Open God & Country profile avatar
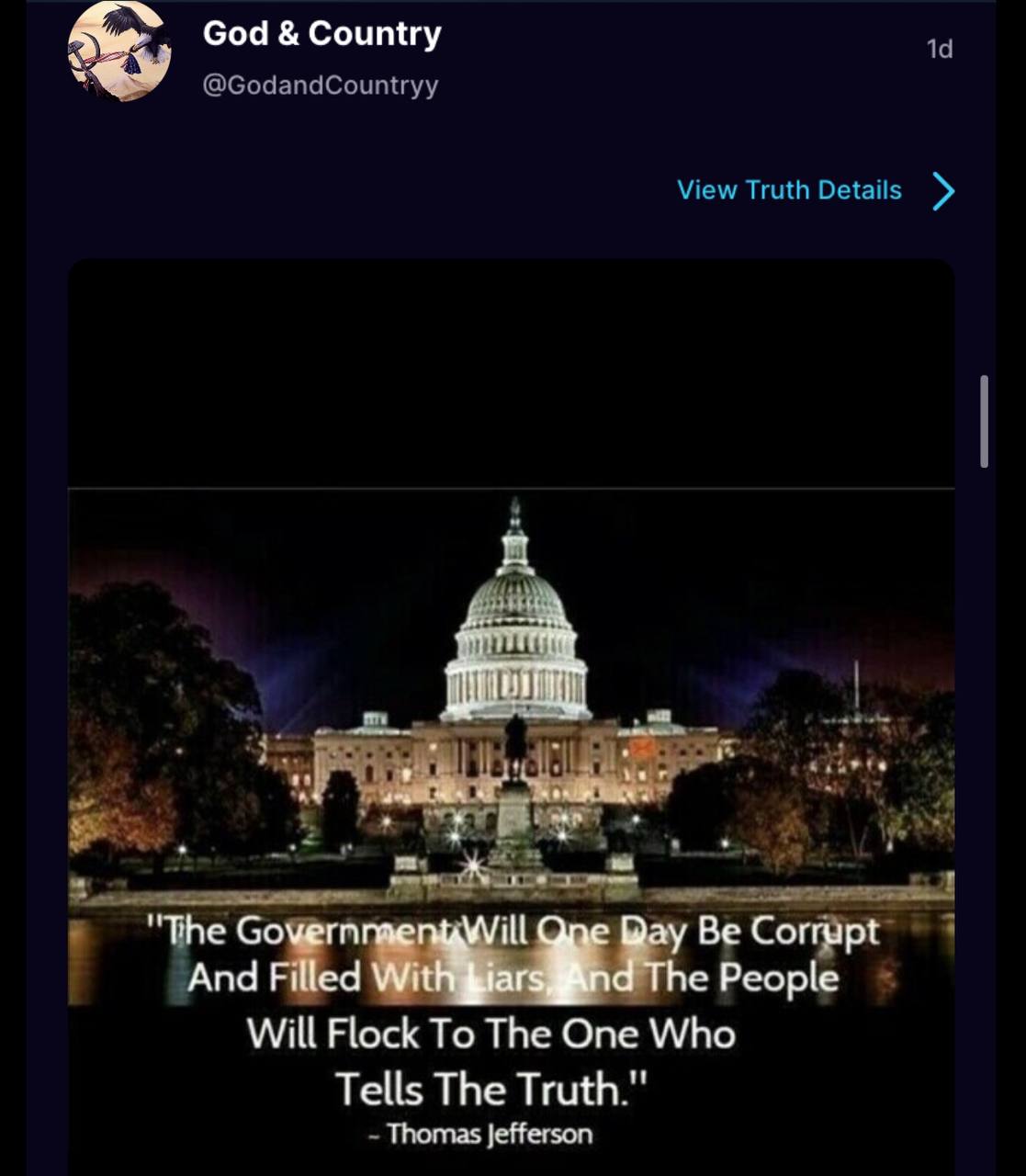The image size is (1026, 1176). (x=119, y=51)
